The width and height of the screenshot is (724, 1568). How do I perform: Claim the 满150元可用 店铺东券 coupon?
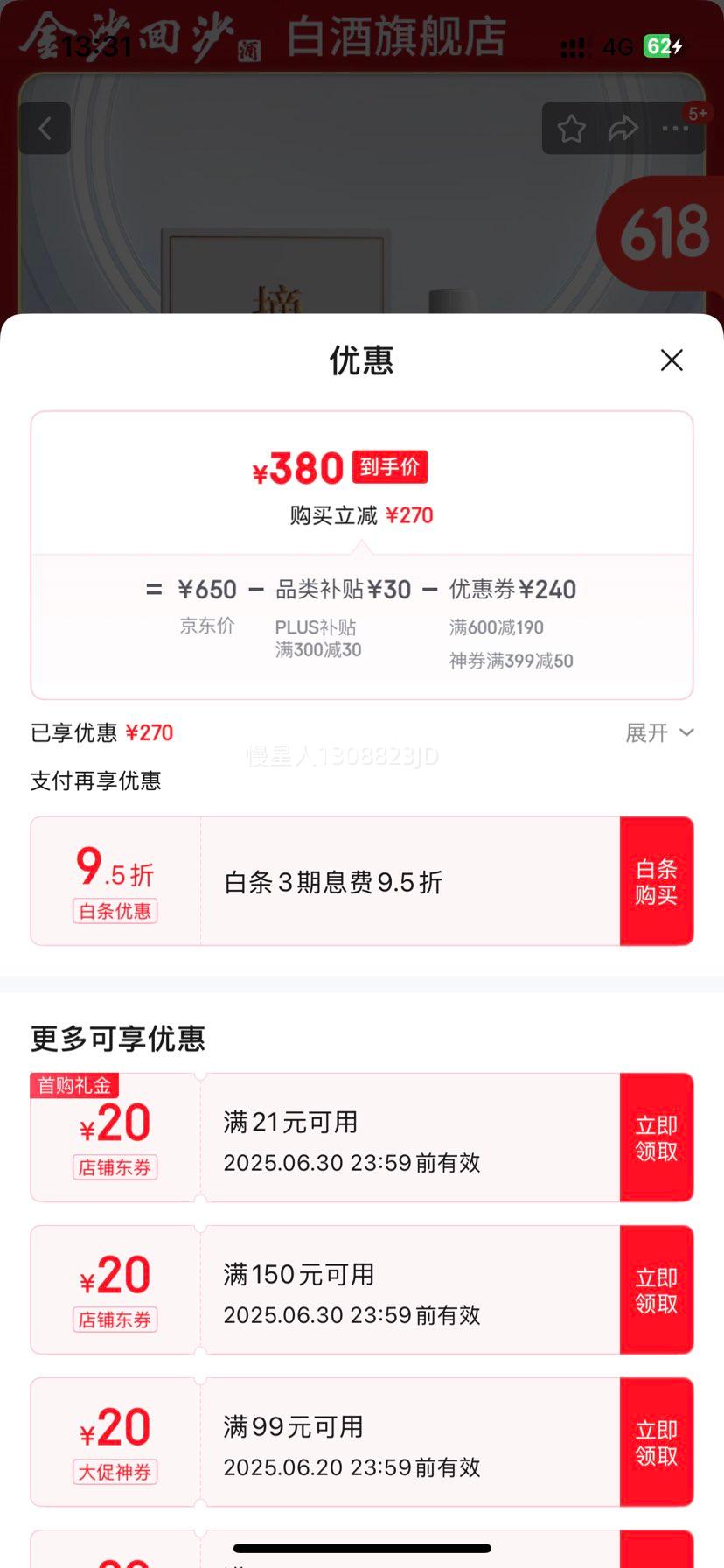tap(657, 1290)
